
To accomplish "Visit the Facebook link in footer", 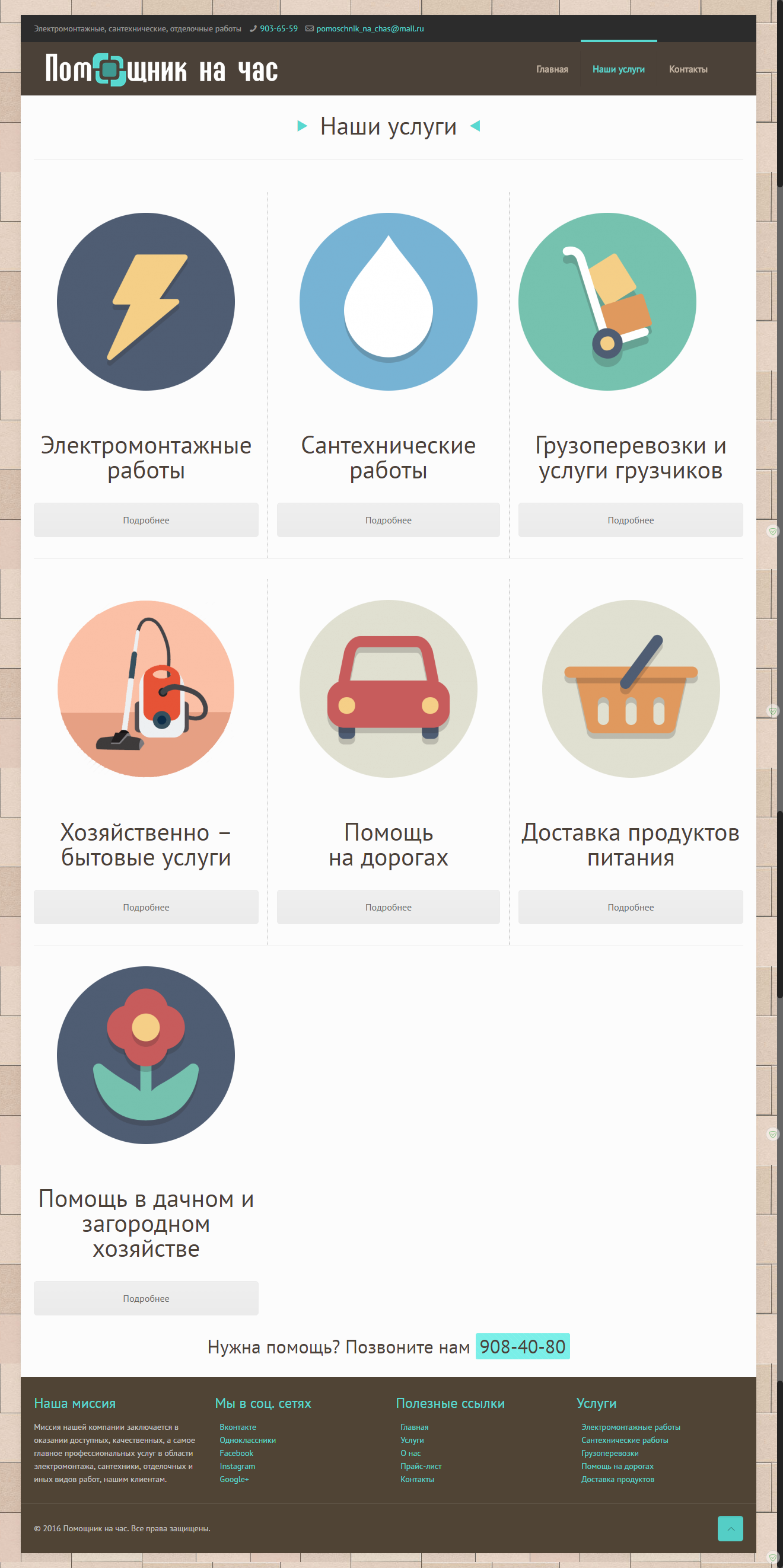I will click(x=236, y=1453).
